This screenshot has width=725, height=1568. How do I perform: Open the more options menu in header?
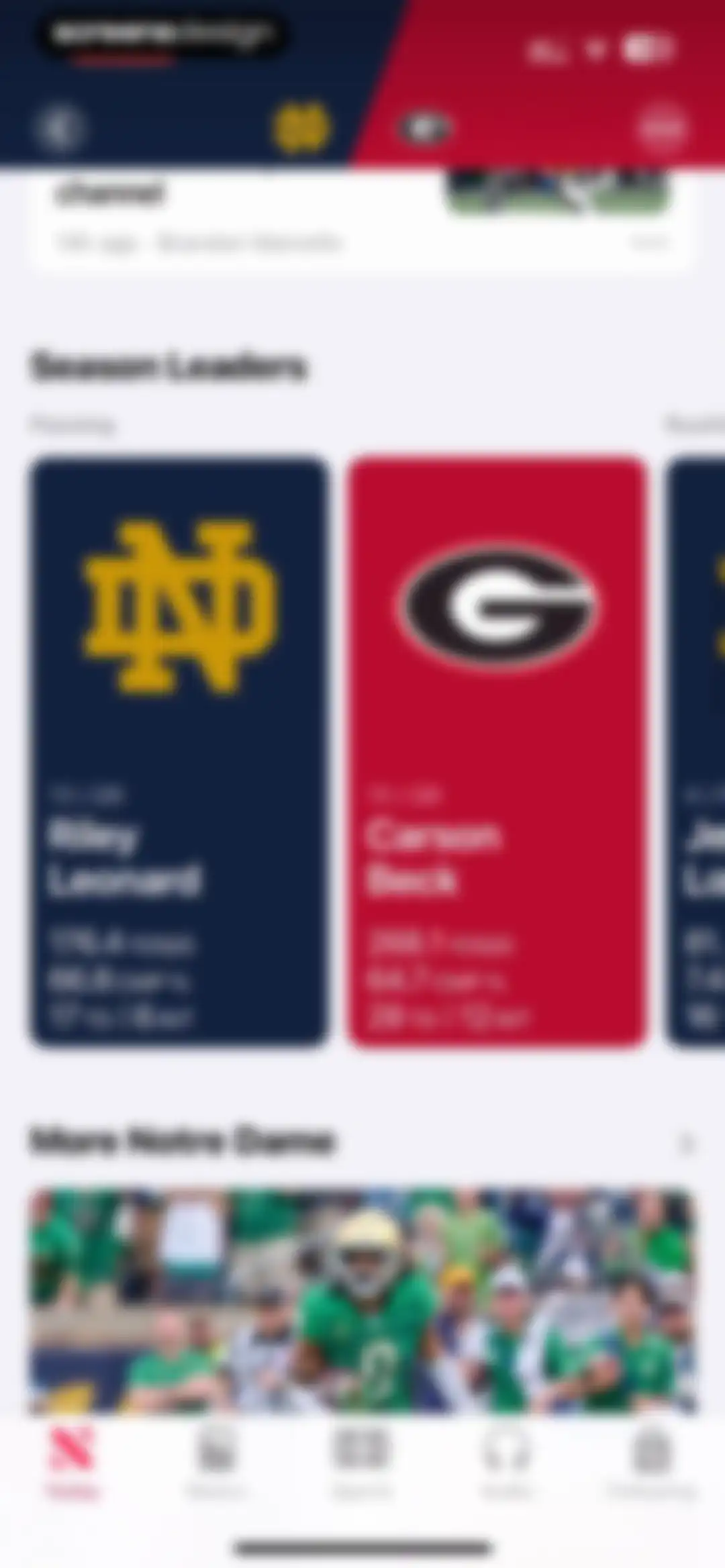[x=663, y=128]
